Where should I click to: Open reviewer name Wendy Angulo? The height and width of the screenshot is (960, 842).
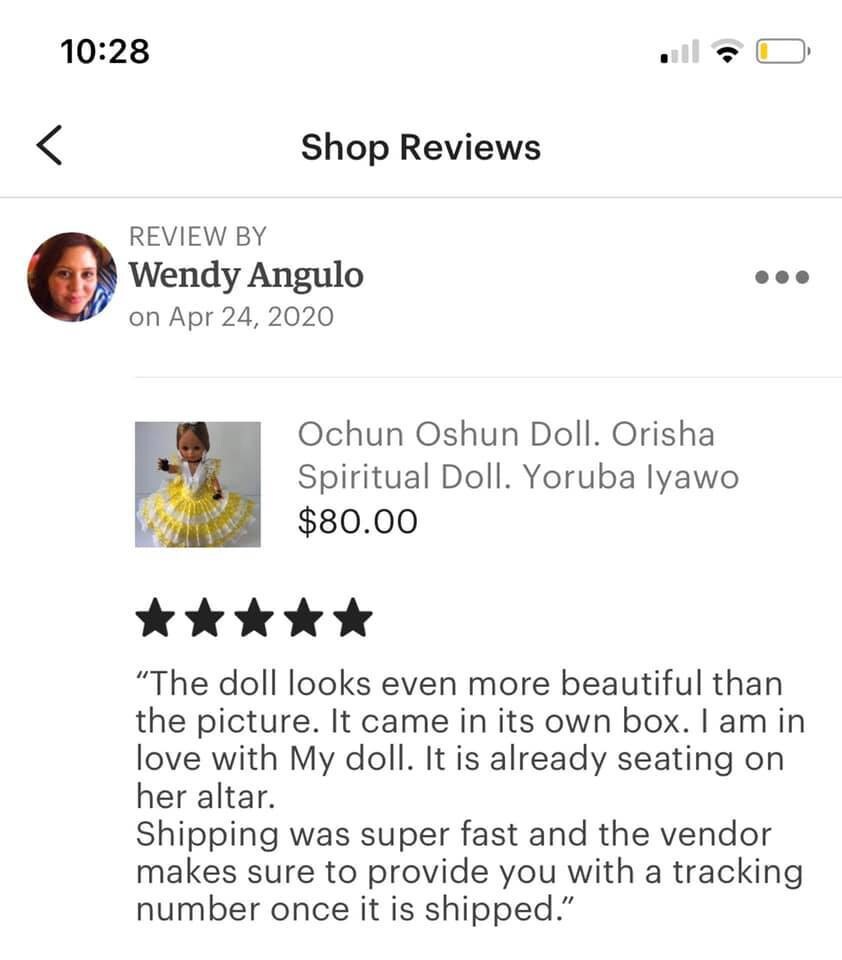(x=246, y=273)
